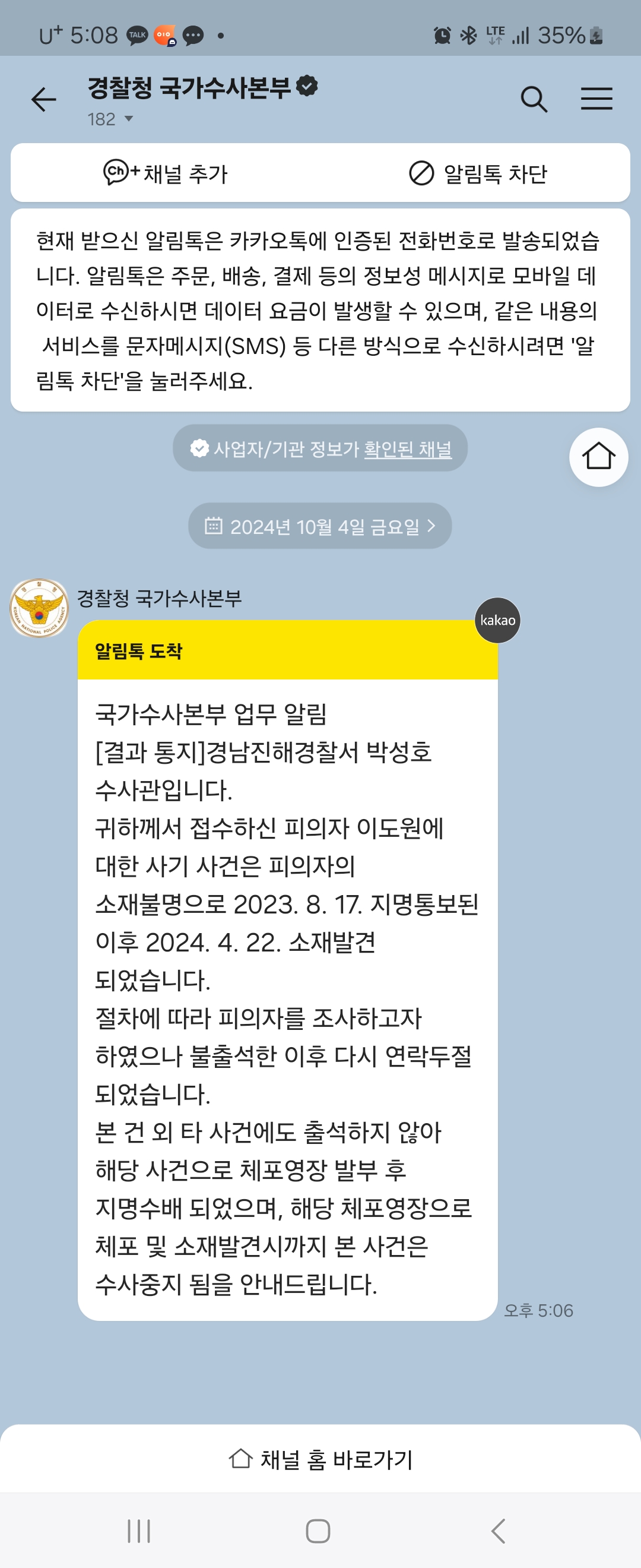Expand the 182 member count dropdown
641x1568 pixels.
pyautogui.click(x=110, y=119)
